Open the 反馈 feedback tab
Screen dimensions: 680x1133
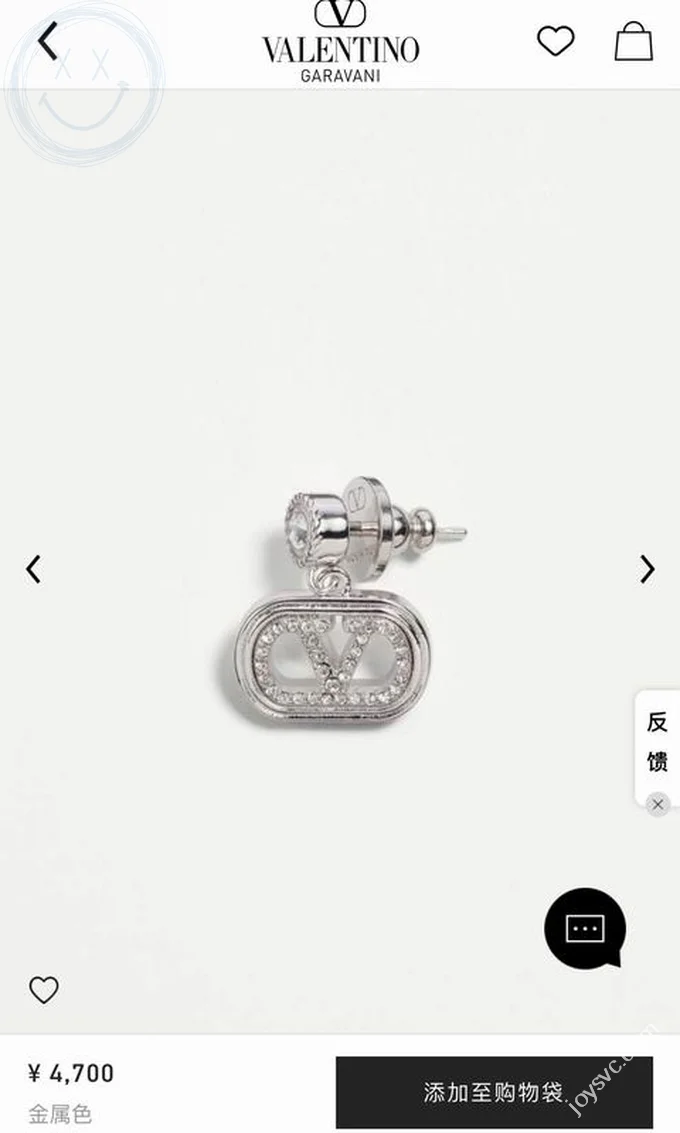point(657,741)
